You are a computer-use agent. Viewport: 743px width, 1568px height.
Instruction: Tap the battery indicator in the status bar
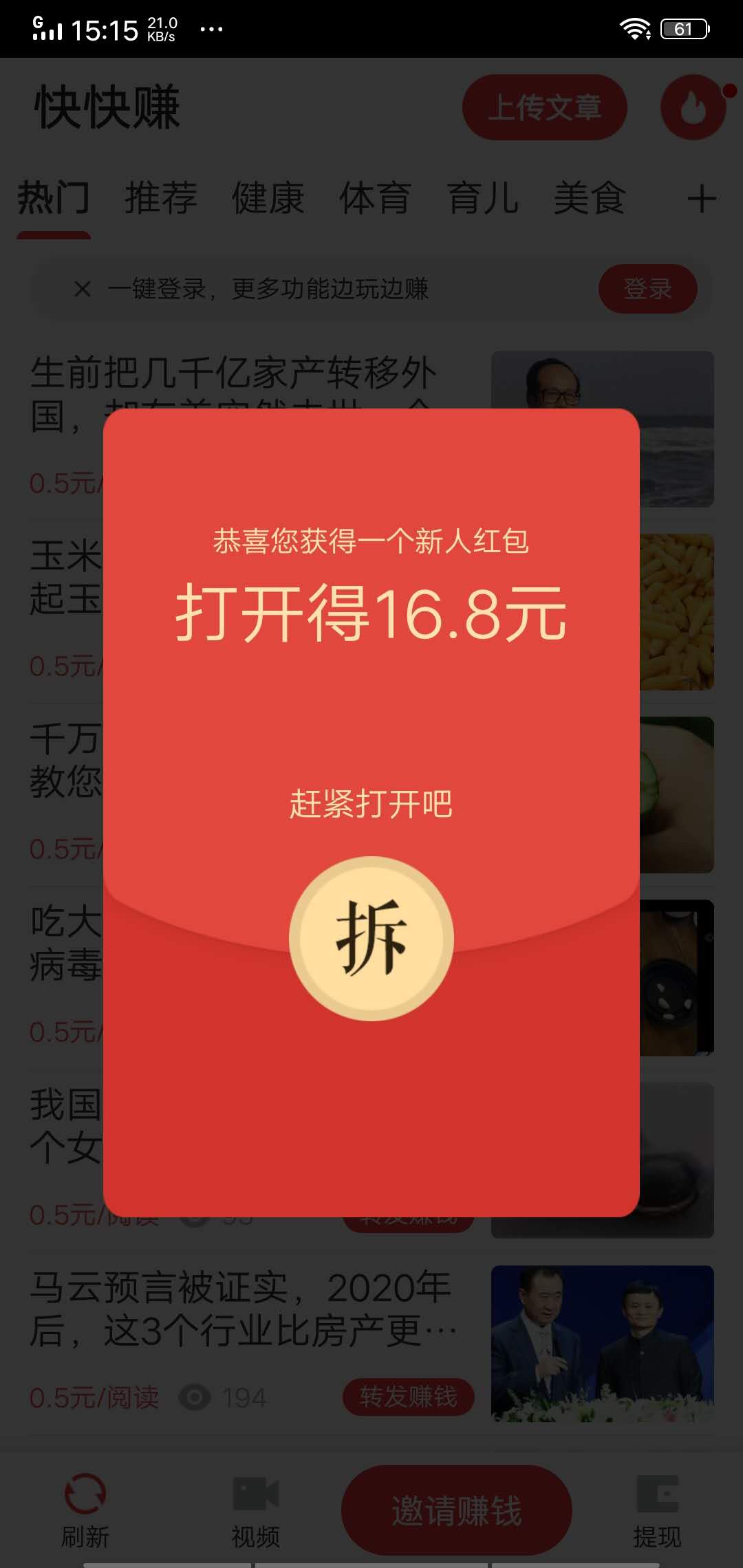tap(685, 26)
